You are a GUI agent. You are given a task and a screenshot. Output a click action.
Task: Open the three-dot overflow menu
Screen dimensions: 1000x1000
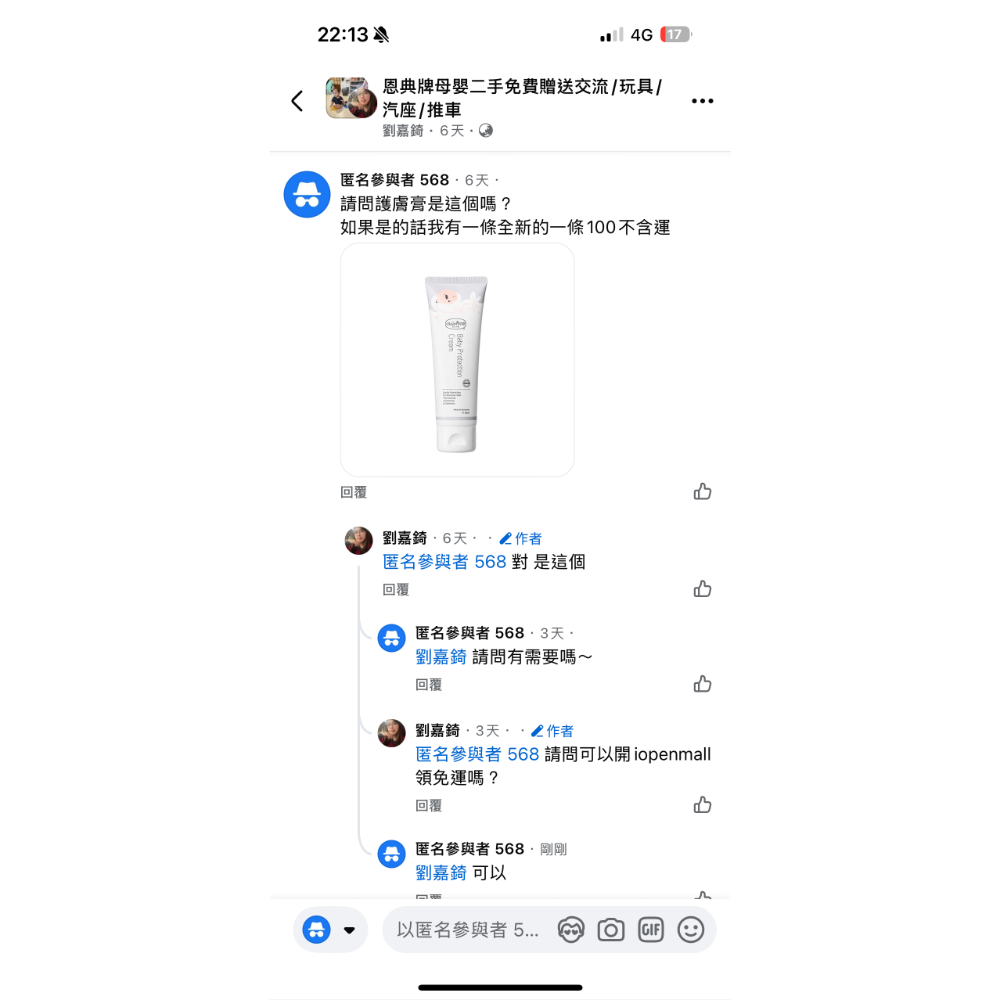click(702, 101)
